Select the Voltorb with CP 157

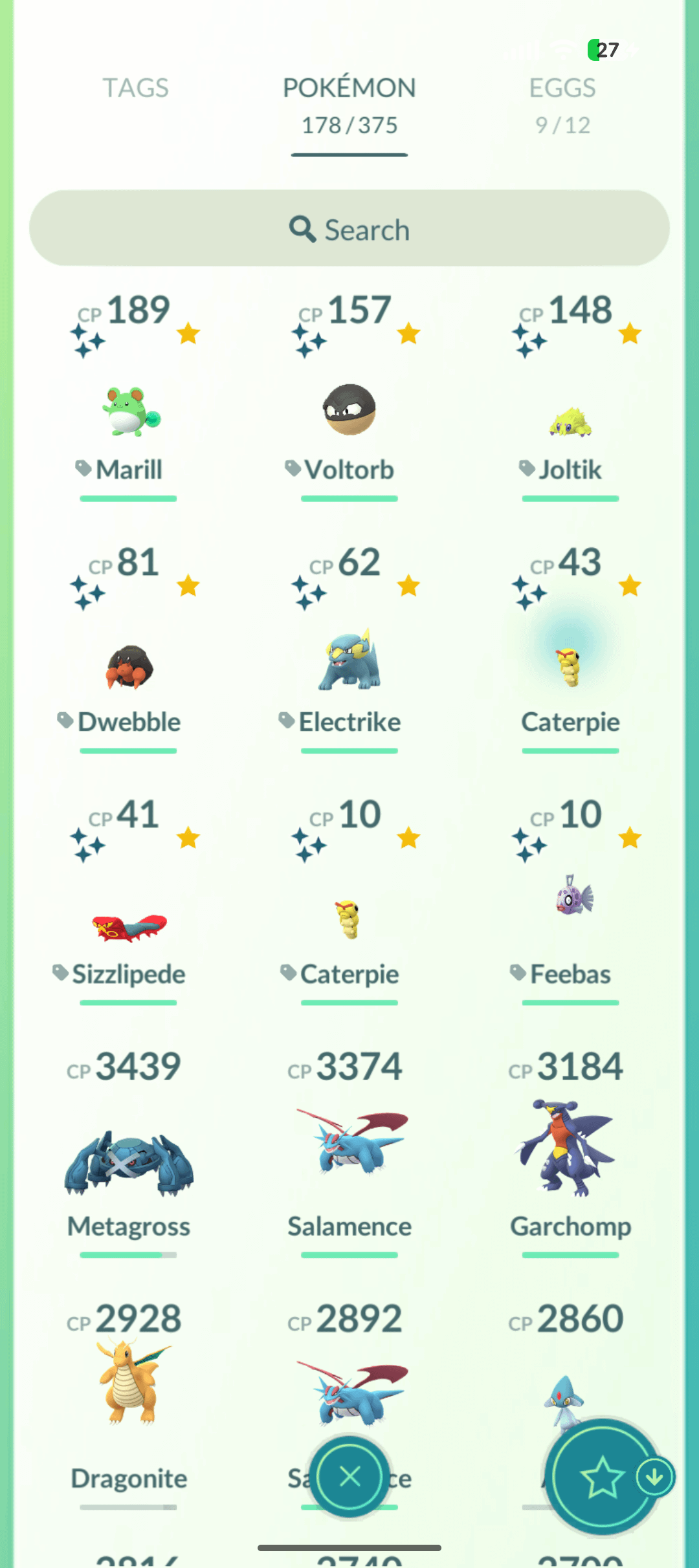pyautogui.click(x=349, y=411)
